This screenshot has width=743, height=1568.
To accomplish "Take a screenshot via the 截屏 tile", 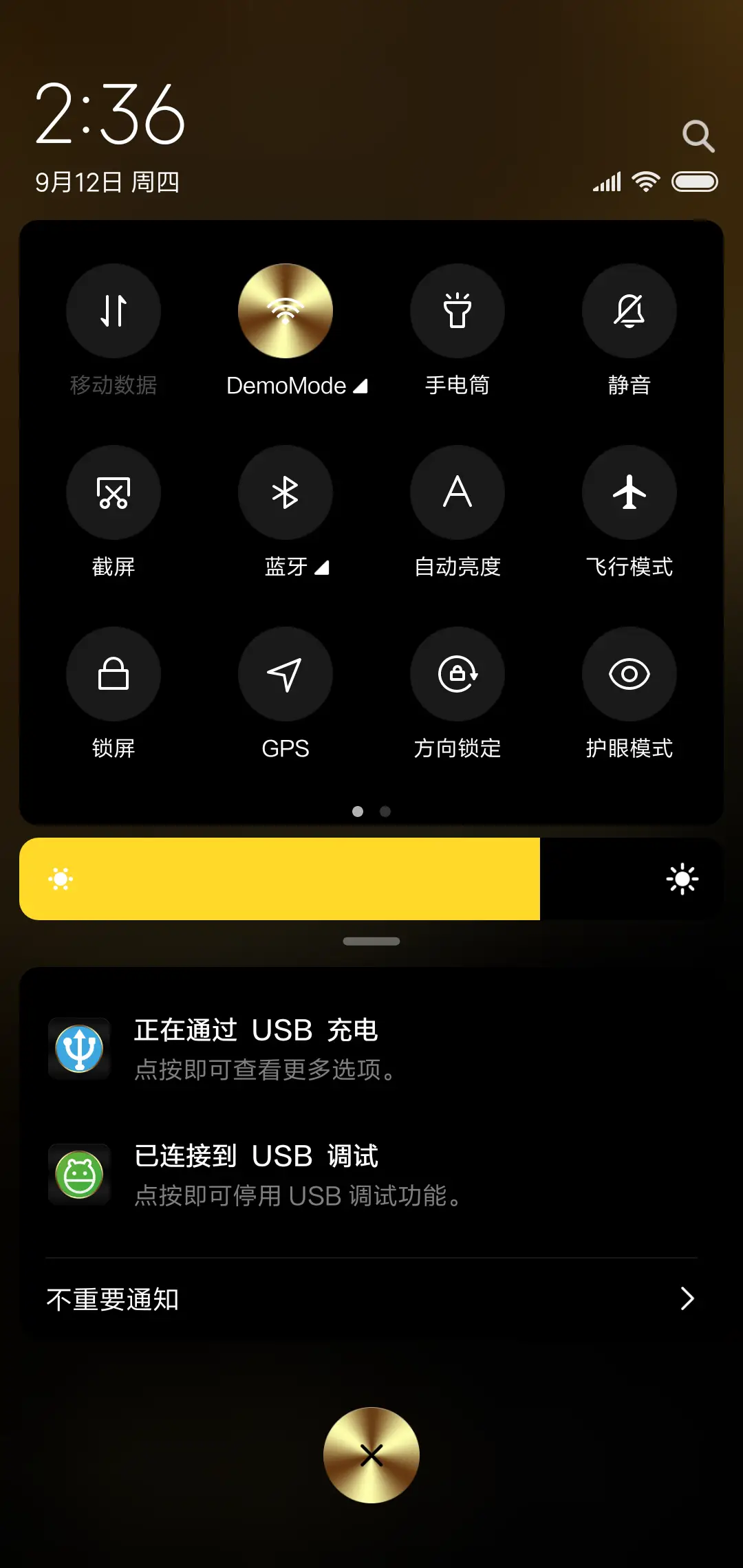I will 114,492.
